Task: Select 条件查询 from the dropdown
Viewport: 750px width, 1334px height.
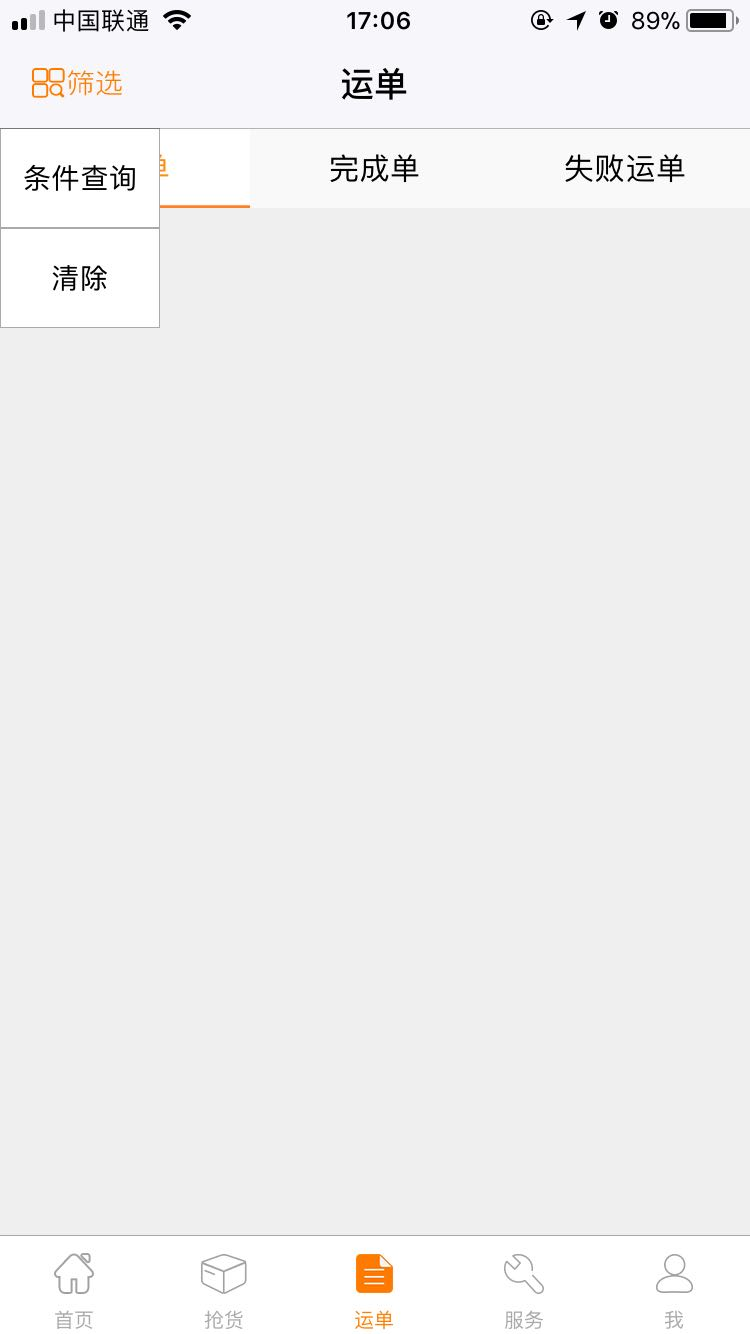Action: (80, 178)
